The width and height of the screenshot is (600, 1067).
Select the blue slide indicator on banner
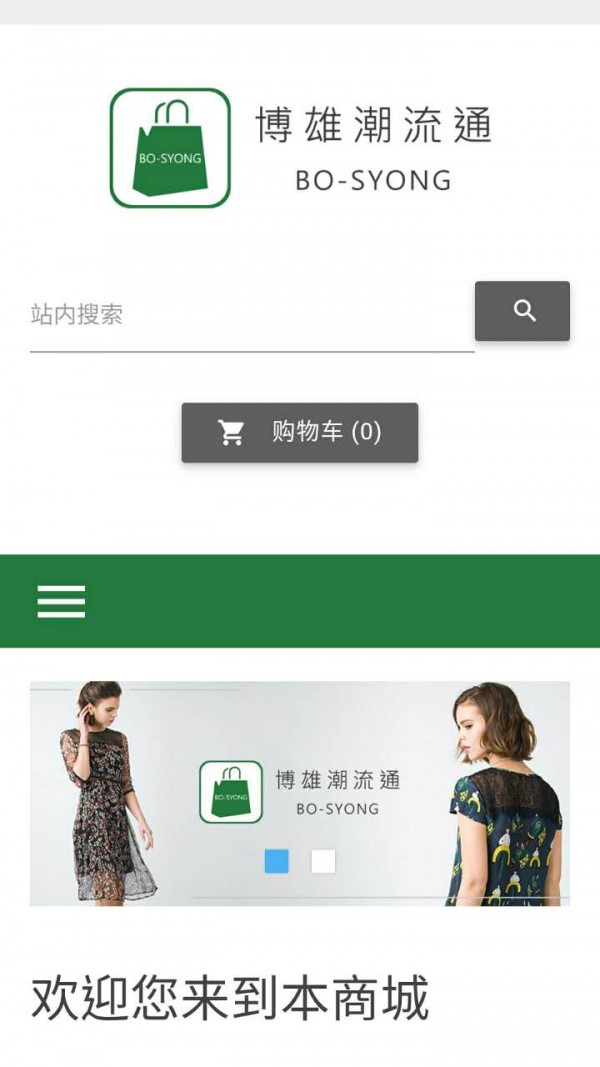(x=277, y=861)
